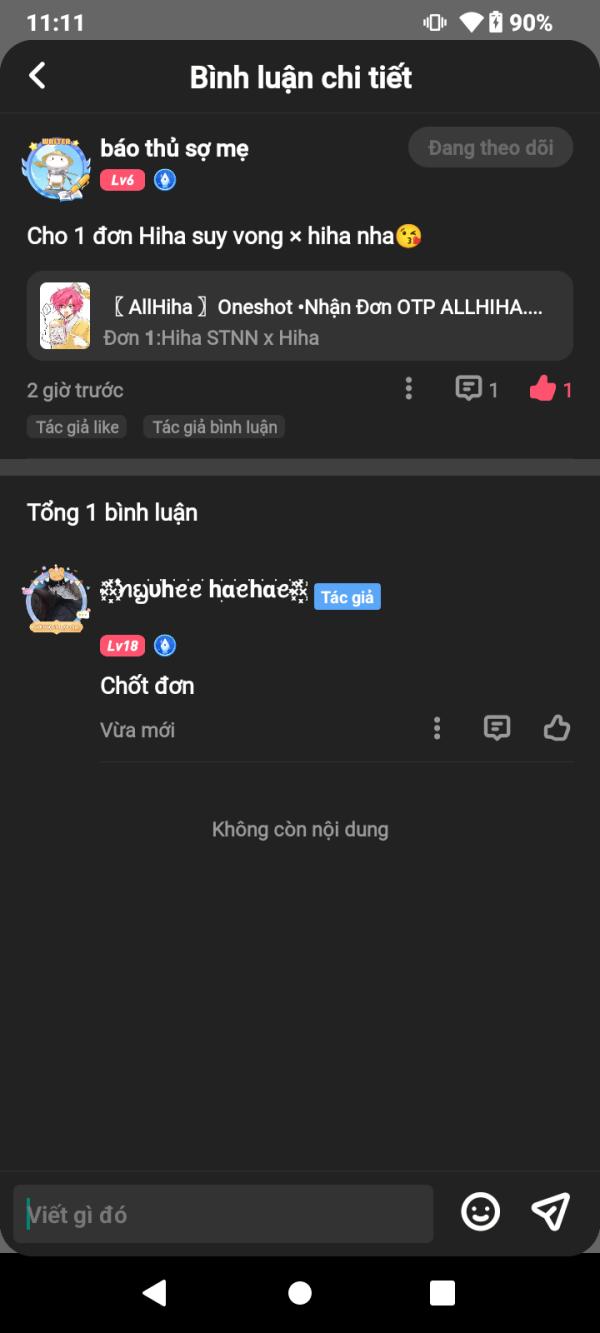View the author's profile avatar on Chốt đơn reply
600x1333 pixels.
(57, 600)
